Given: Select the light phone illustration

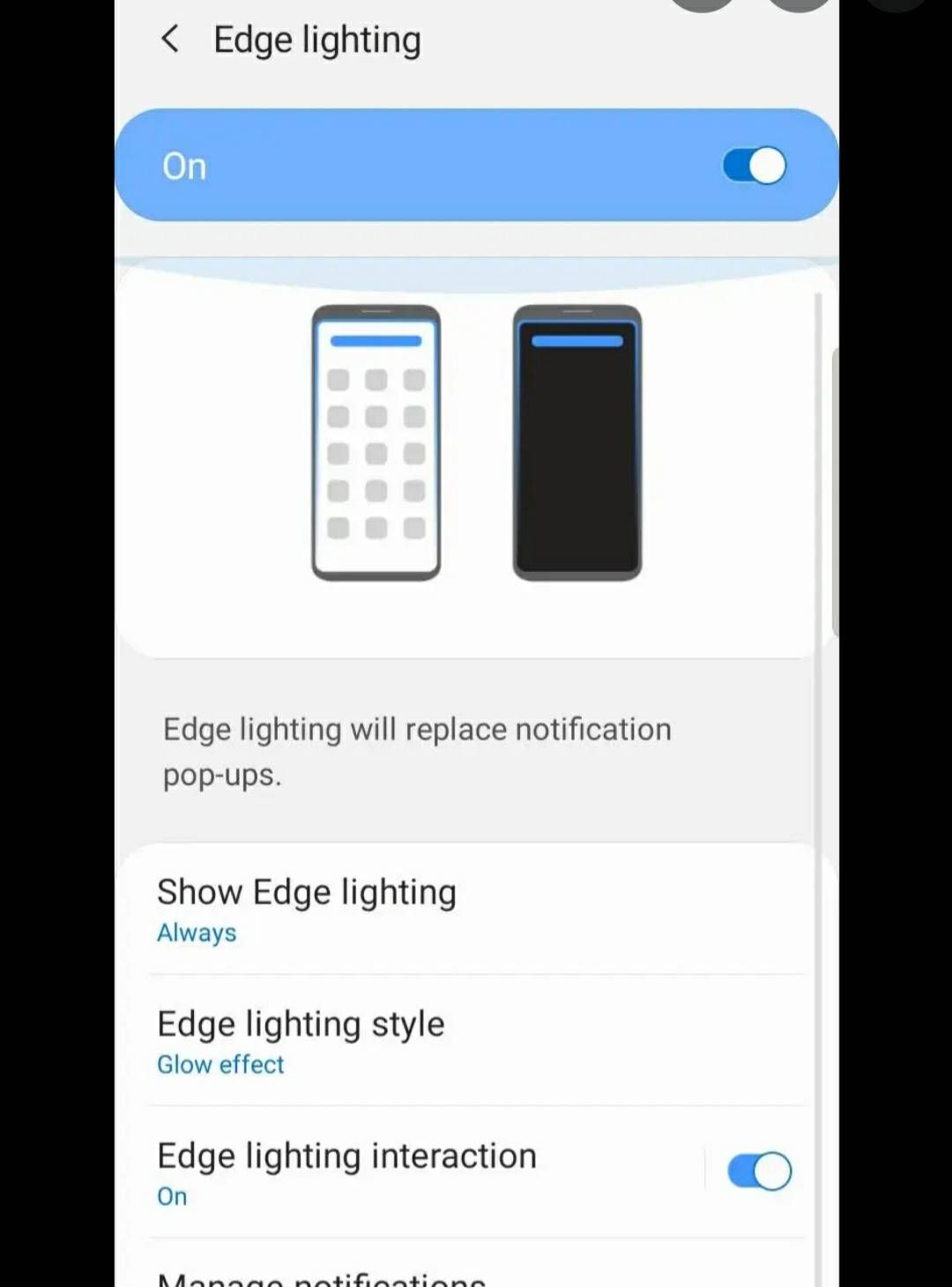Looking at the screenshot, I should coord(376,443).
